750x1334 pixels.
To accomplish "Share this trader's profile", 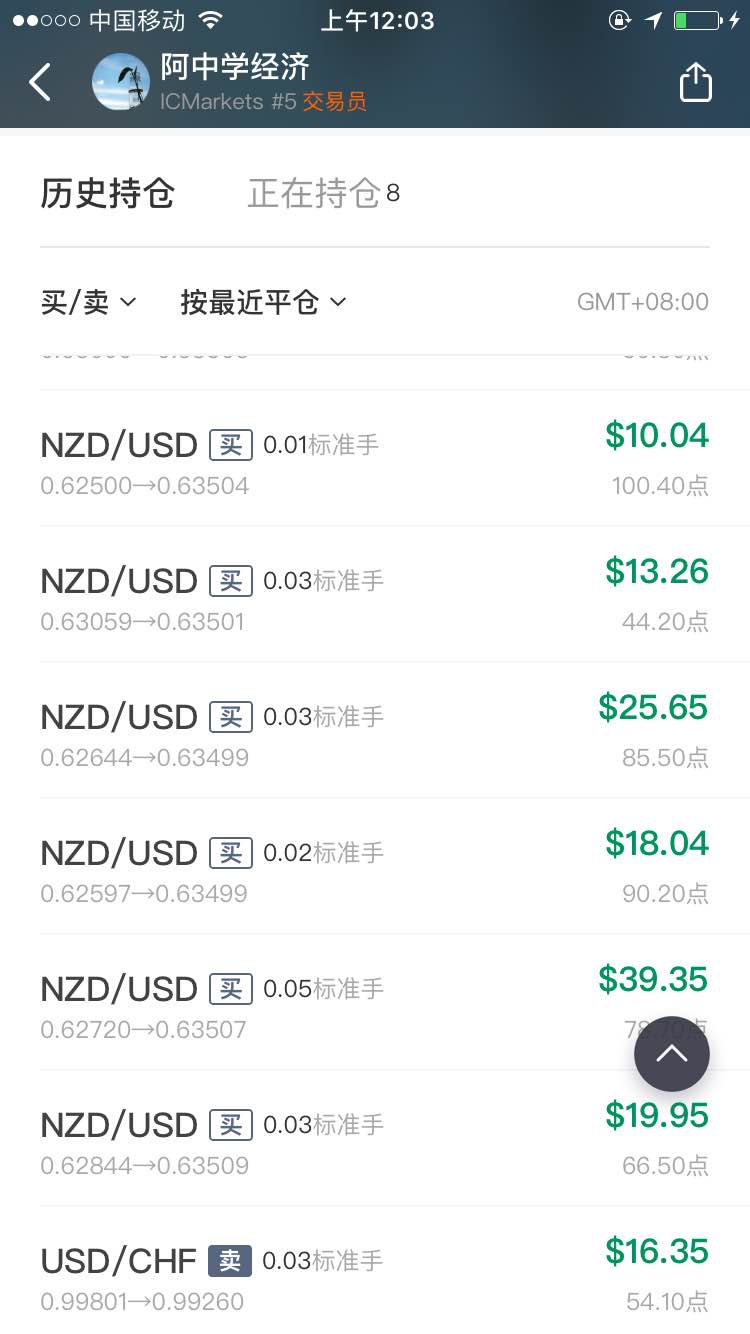I will [695, 82].
